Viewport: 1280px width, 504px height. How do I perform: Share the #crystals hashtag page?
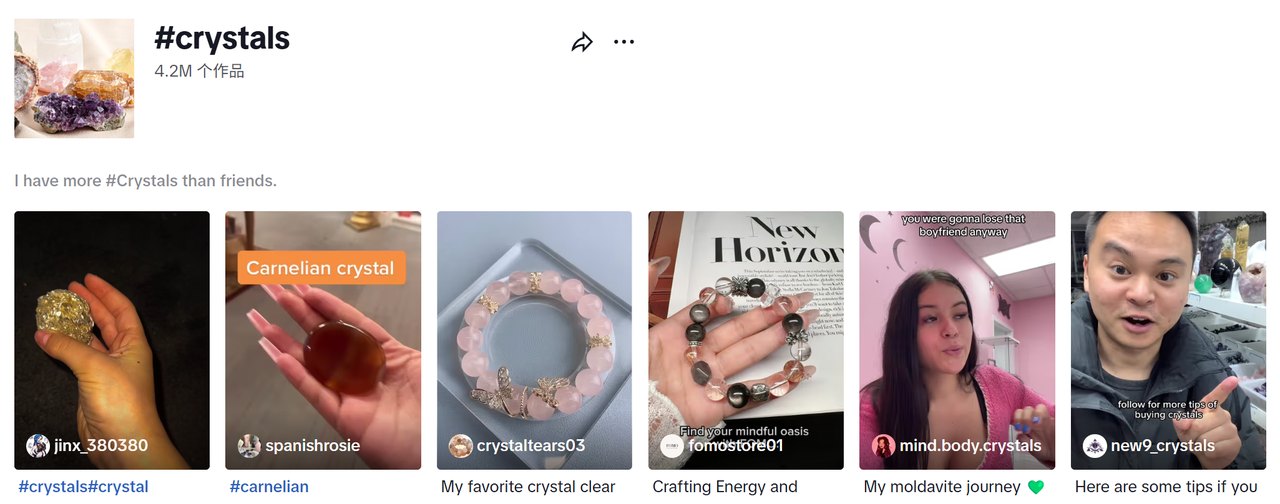pos(582,42)
